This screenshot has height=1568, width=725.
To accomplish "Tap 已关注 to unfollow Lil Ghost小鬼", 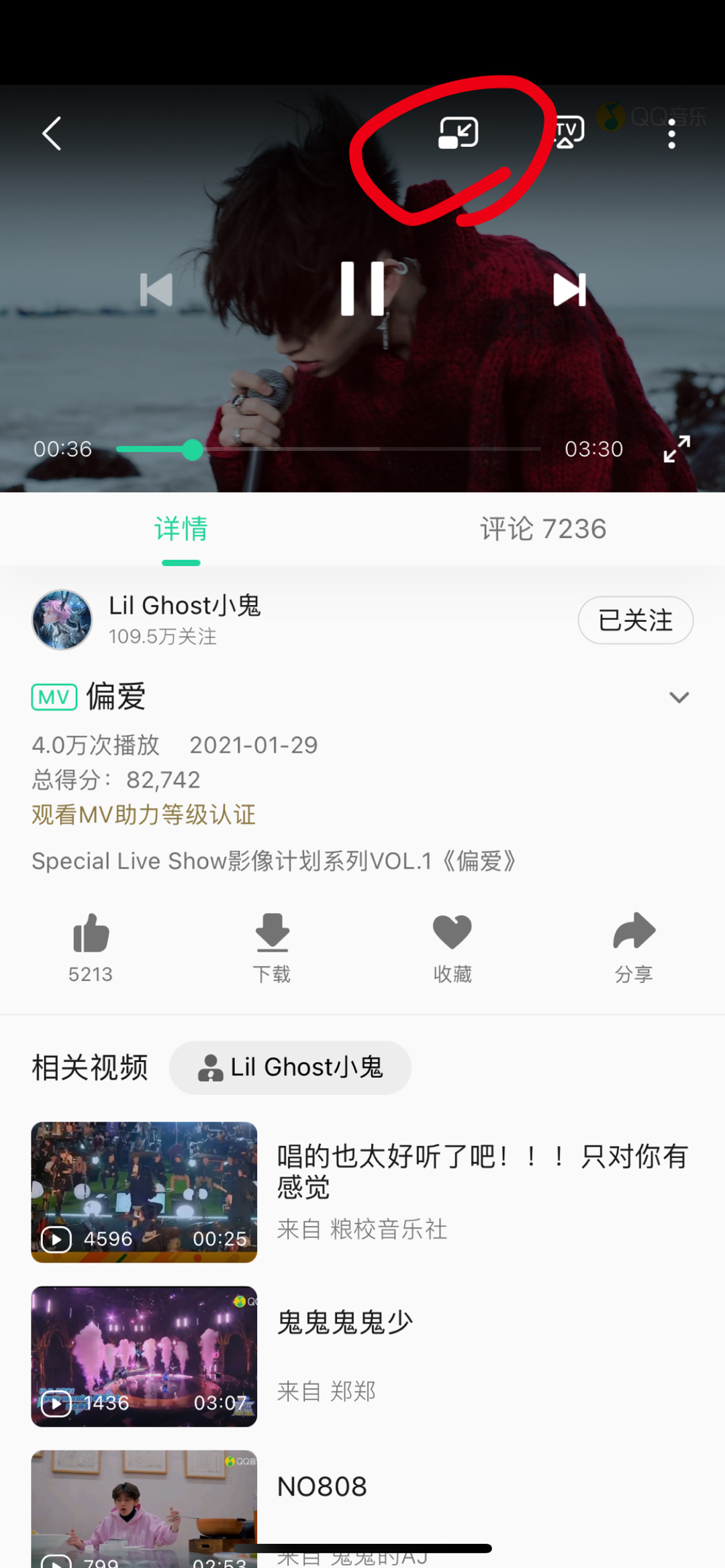I will click(635, 620).
